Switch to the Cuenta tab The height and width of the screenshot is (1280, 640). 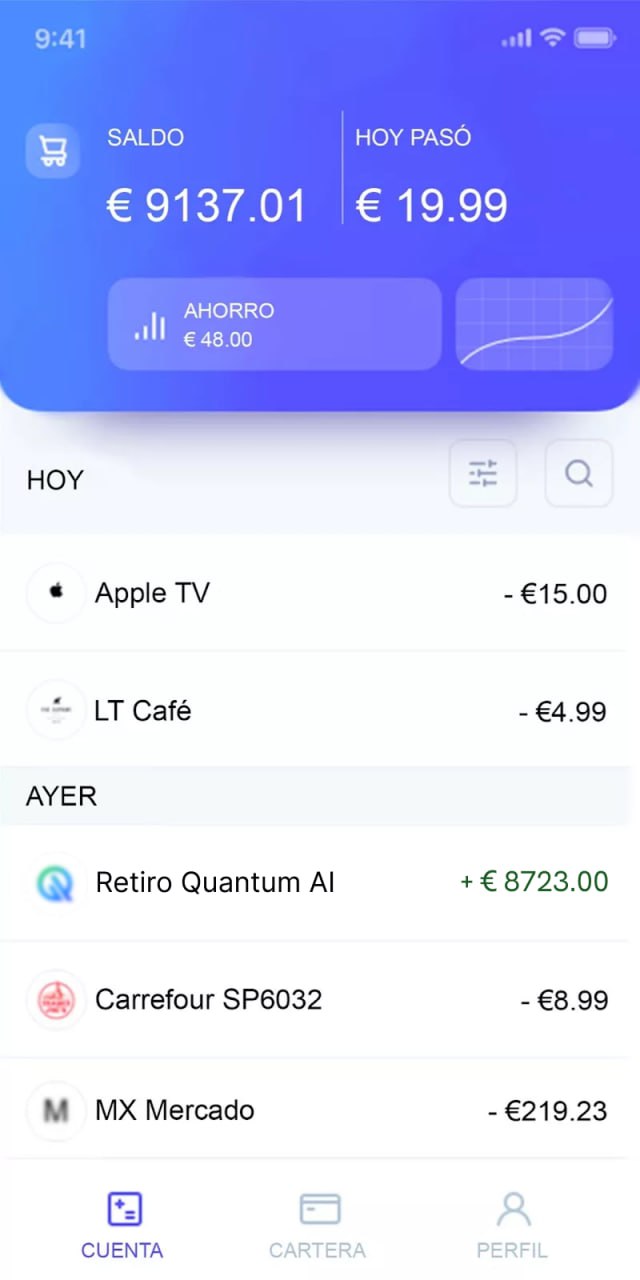[x=123, y=1225]
